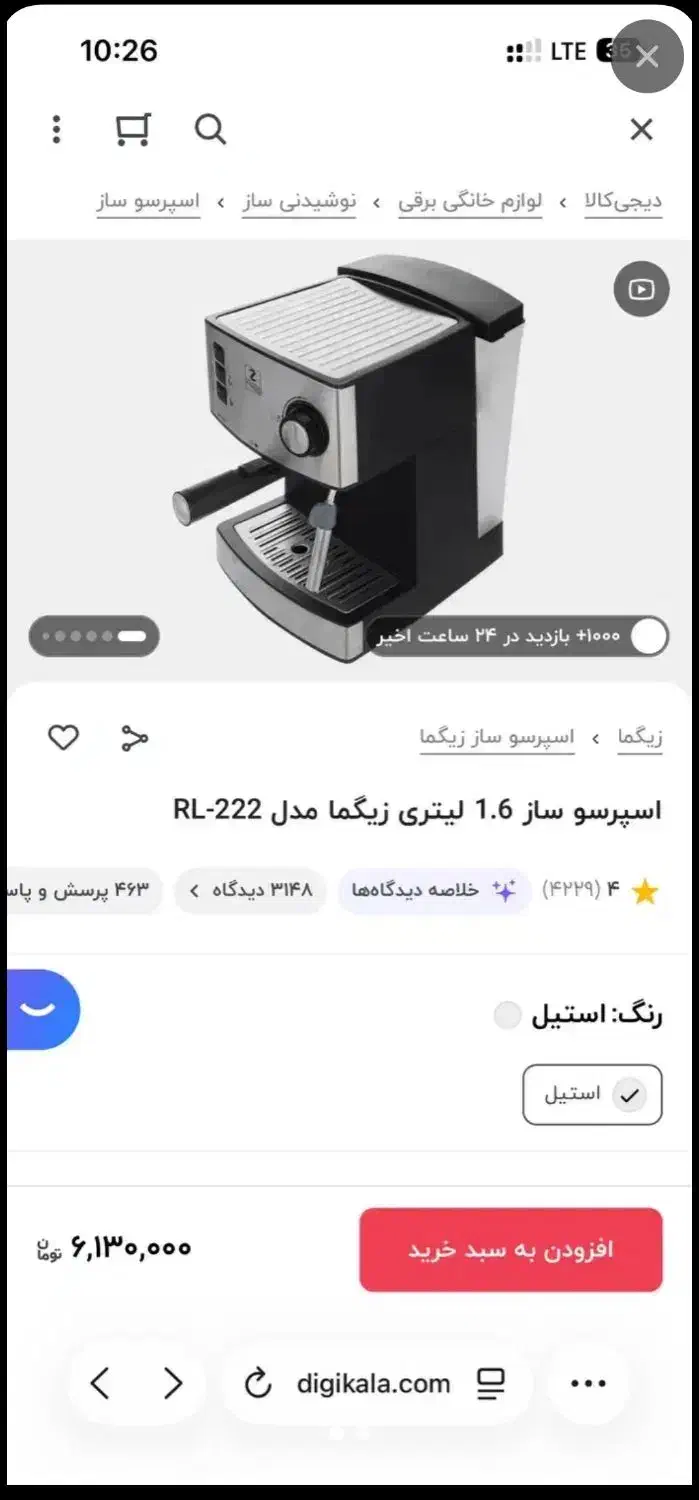Image resolution: width=699 pixels, height=1500 pixels.
Task: Open the browser more options menu
Action: point(588,1384)
